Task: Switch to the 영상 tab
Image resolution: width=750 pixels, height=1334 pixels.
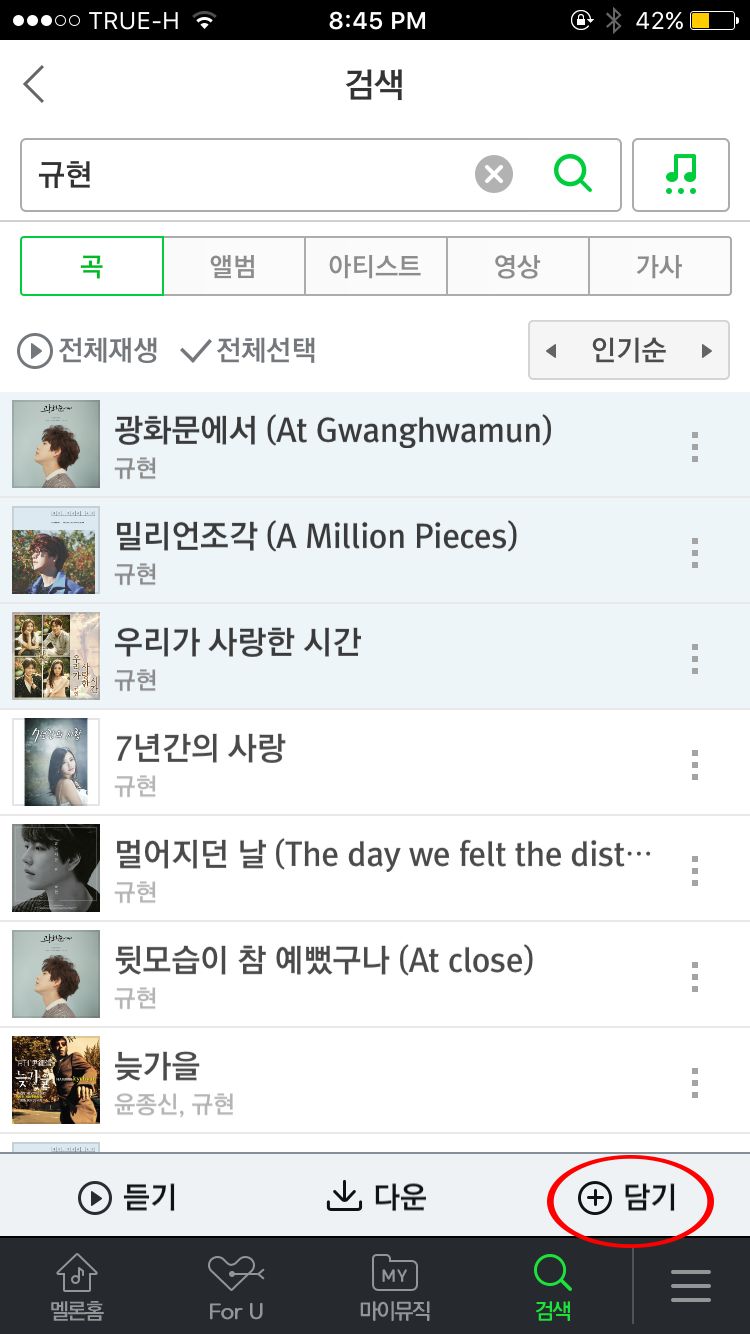Action: click(x=517, y=266)
